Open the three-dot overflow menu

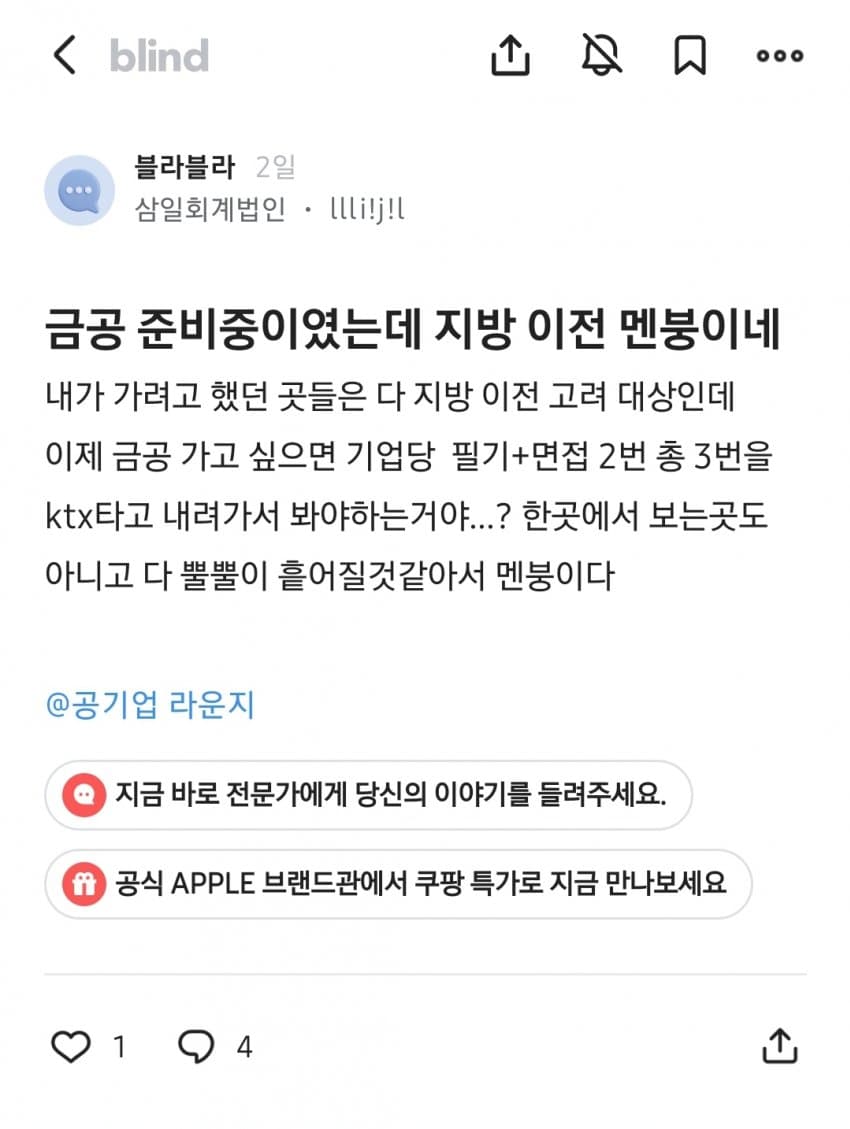pyautogui.click(x=779, y=55)
